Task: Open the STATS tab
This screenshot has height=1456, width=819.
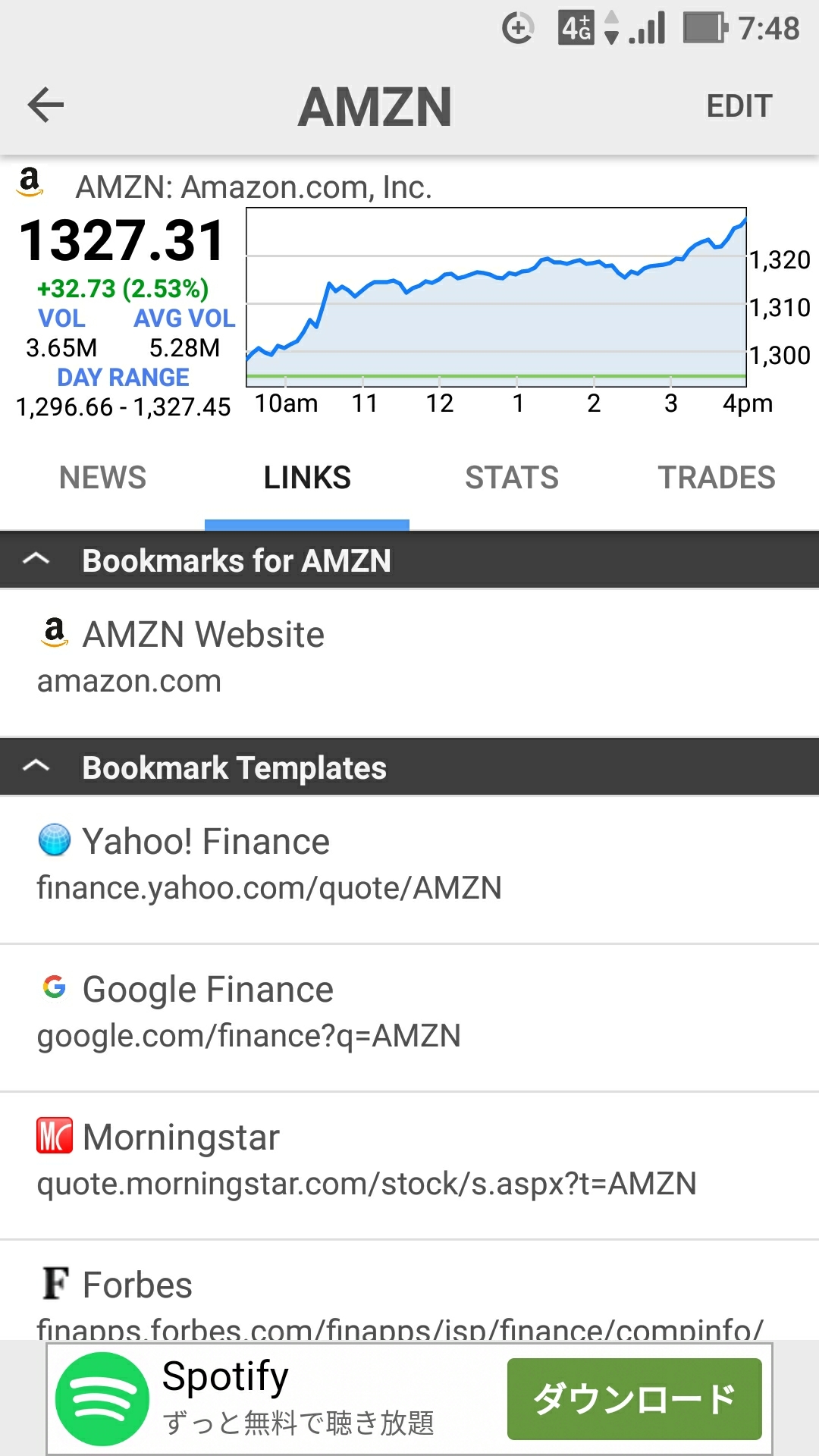Action: [512, 478]
